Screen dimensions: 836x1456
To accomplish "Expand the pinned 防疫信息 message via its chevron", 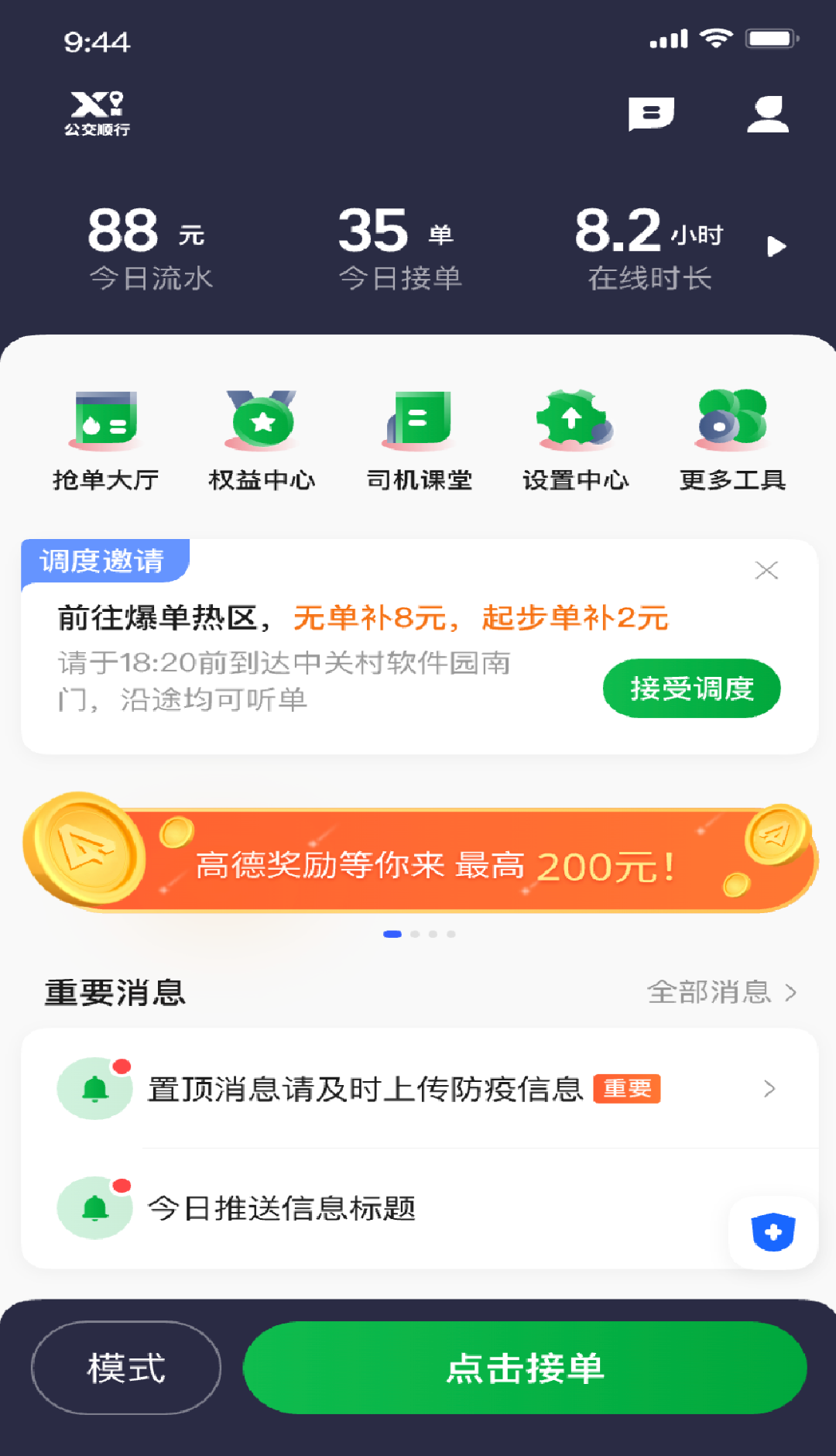I will pyautogui.click(x=769, y=1089).
